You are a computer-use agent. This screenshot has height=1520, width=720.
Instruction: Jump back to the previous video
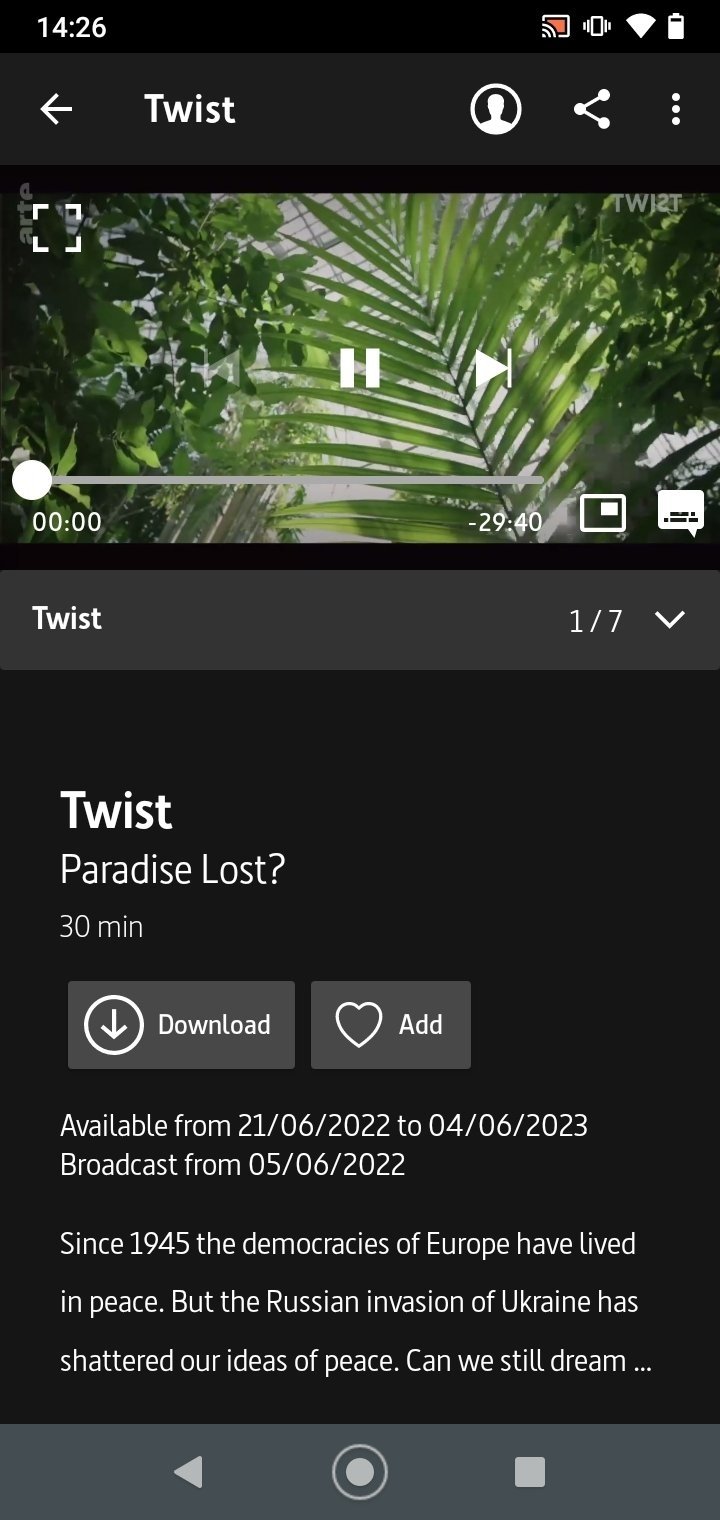click(x=224, y=368)
